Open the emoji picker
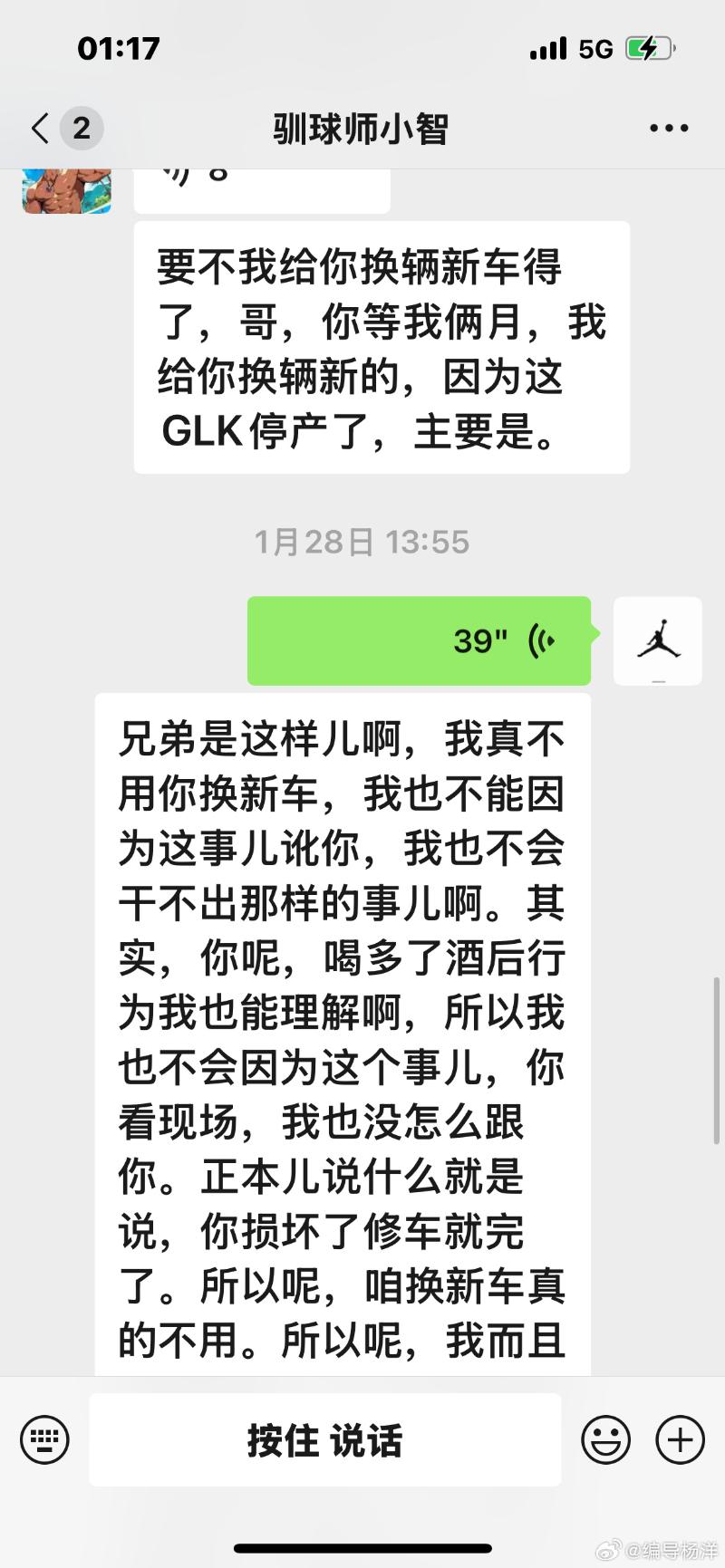The height and width of the screenshot is (1568, 725). [x=605, y=1439]
